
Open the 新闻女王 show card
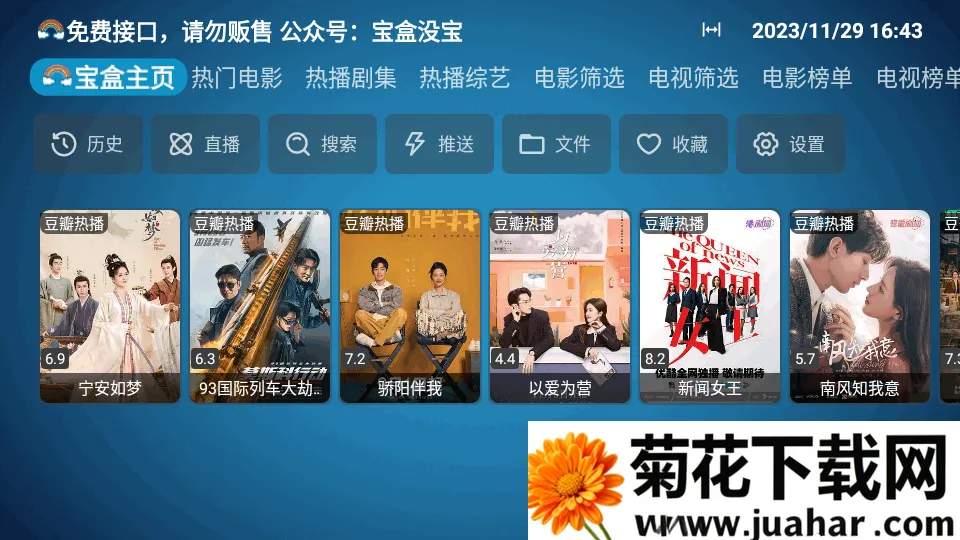coord(710,305)
